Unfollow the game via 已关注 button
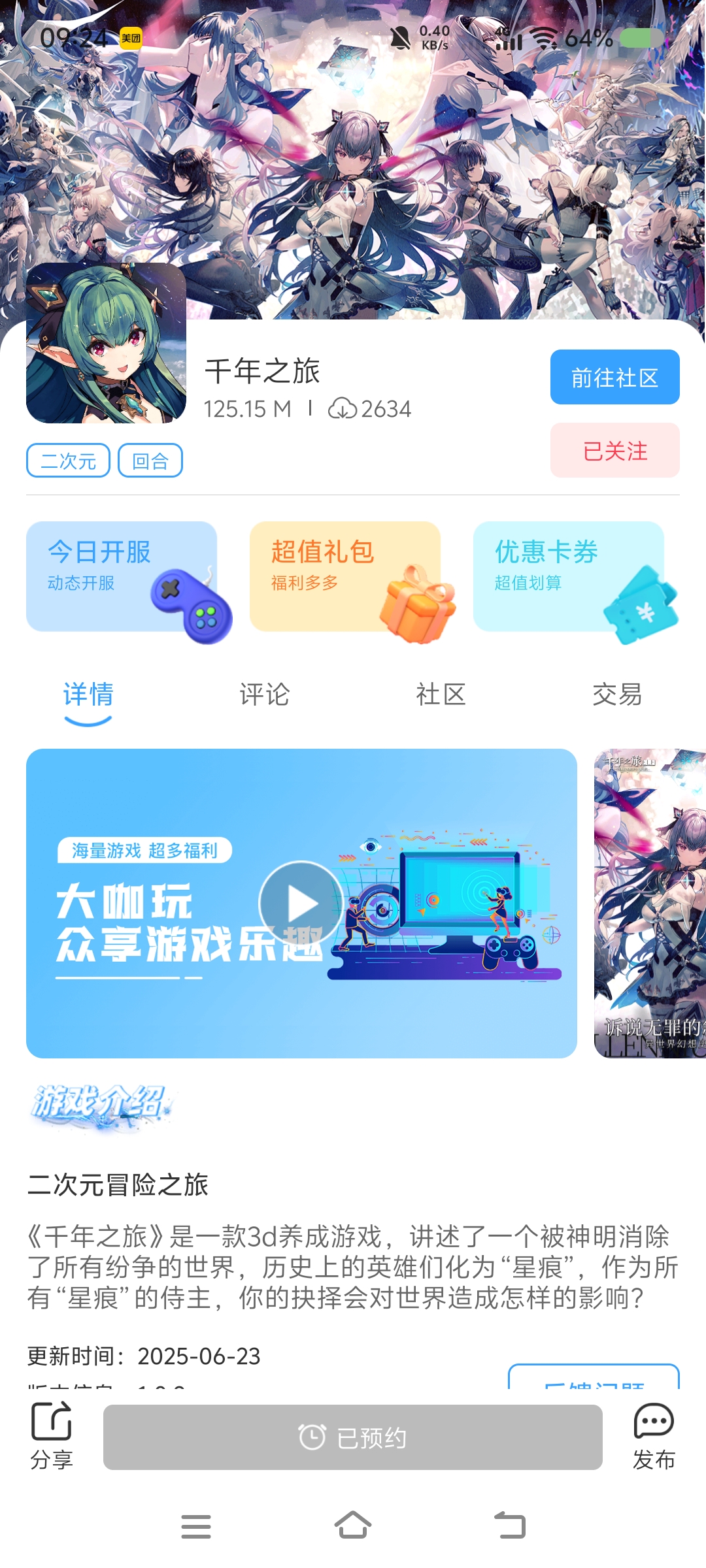The image size is (706, 1568). (x=614, y=450)
